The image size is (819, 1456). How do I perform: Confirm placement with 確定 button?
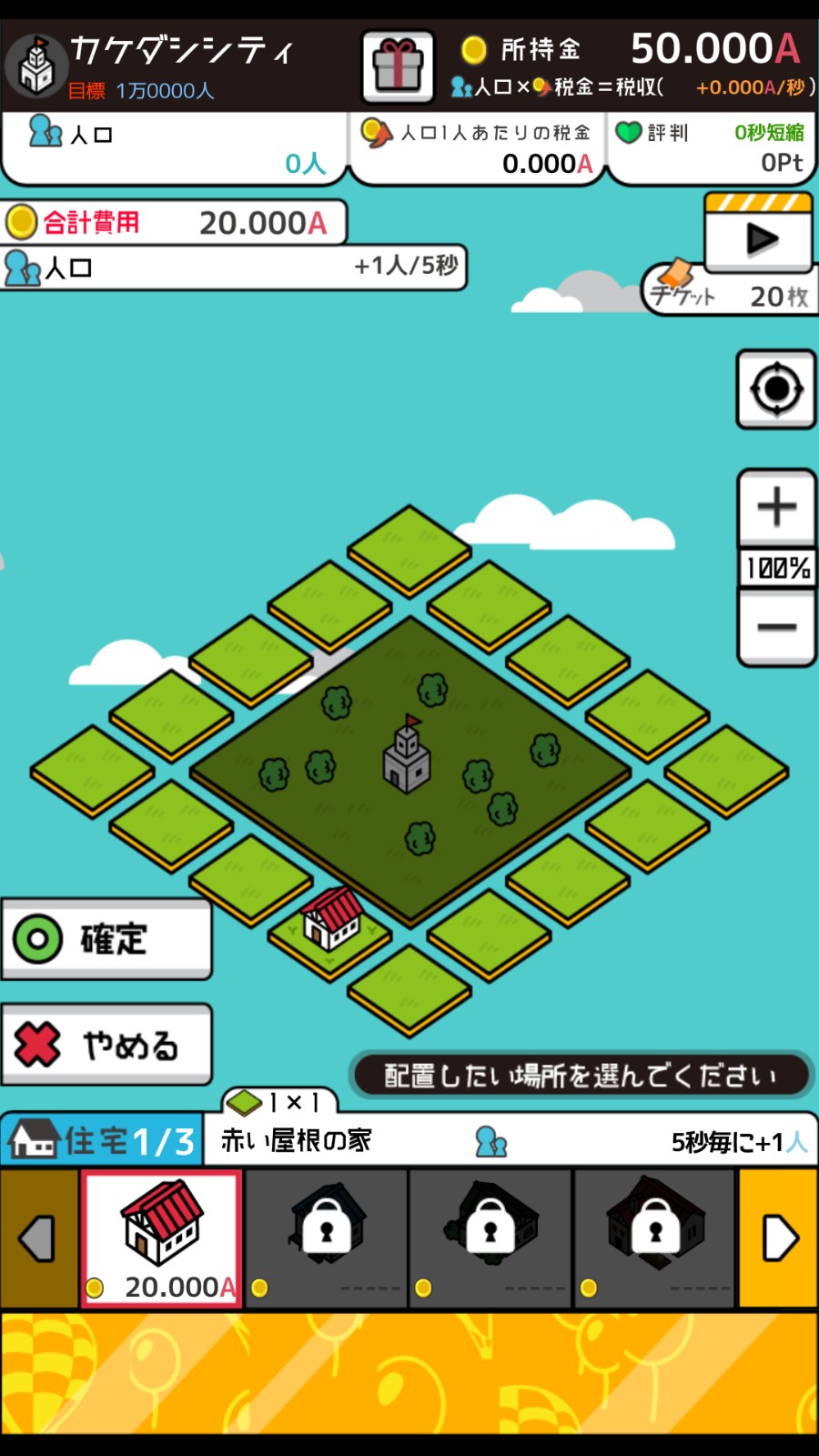(x=106, y=939)
